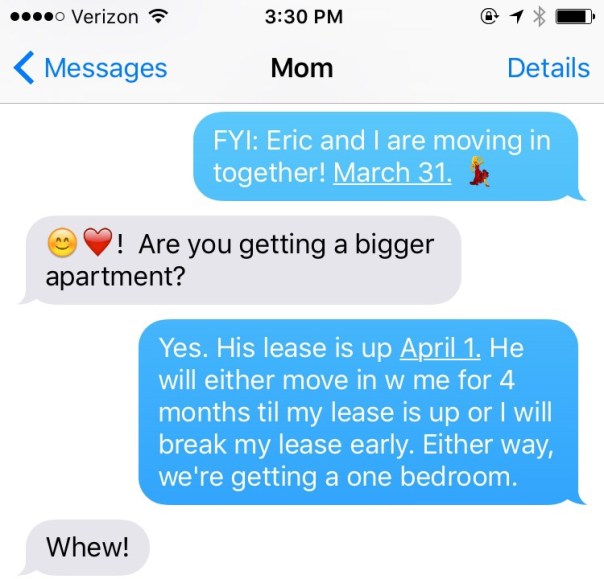The width and height of the screenshot is (604, 579).
Task: Open Details for the Mom conversation
Action: pyautogui.click(x=548, y=68)
